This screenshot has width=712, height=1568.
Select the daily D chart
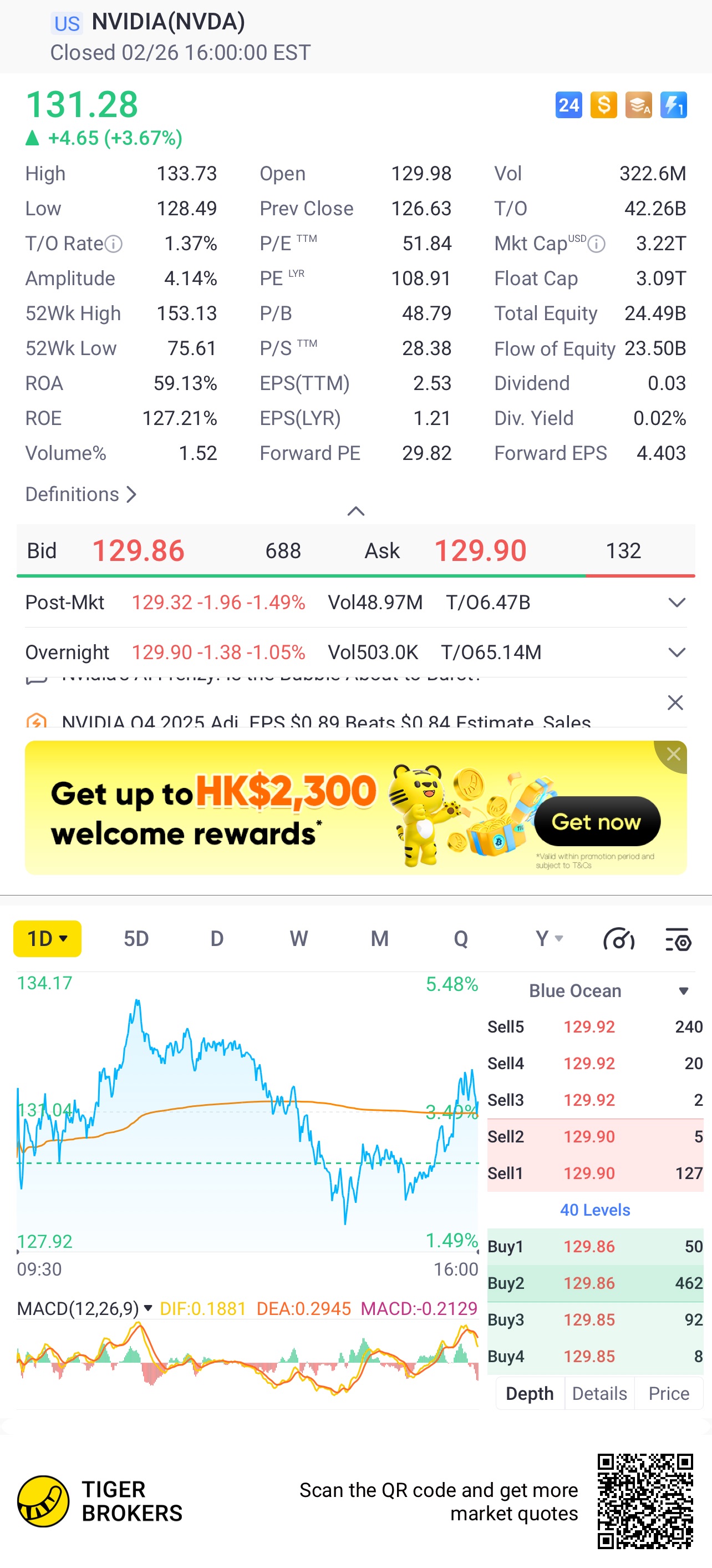point(217,939)
